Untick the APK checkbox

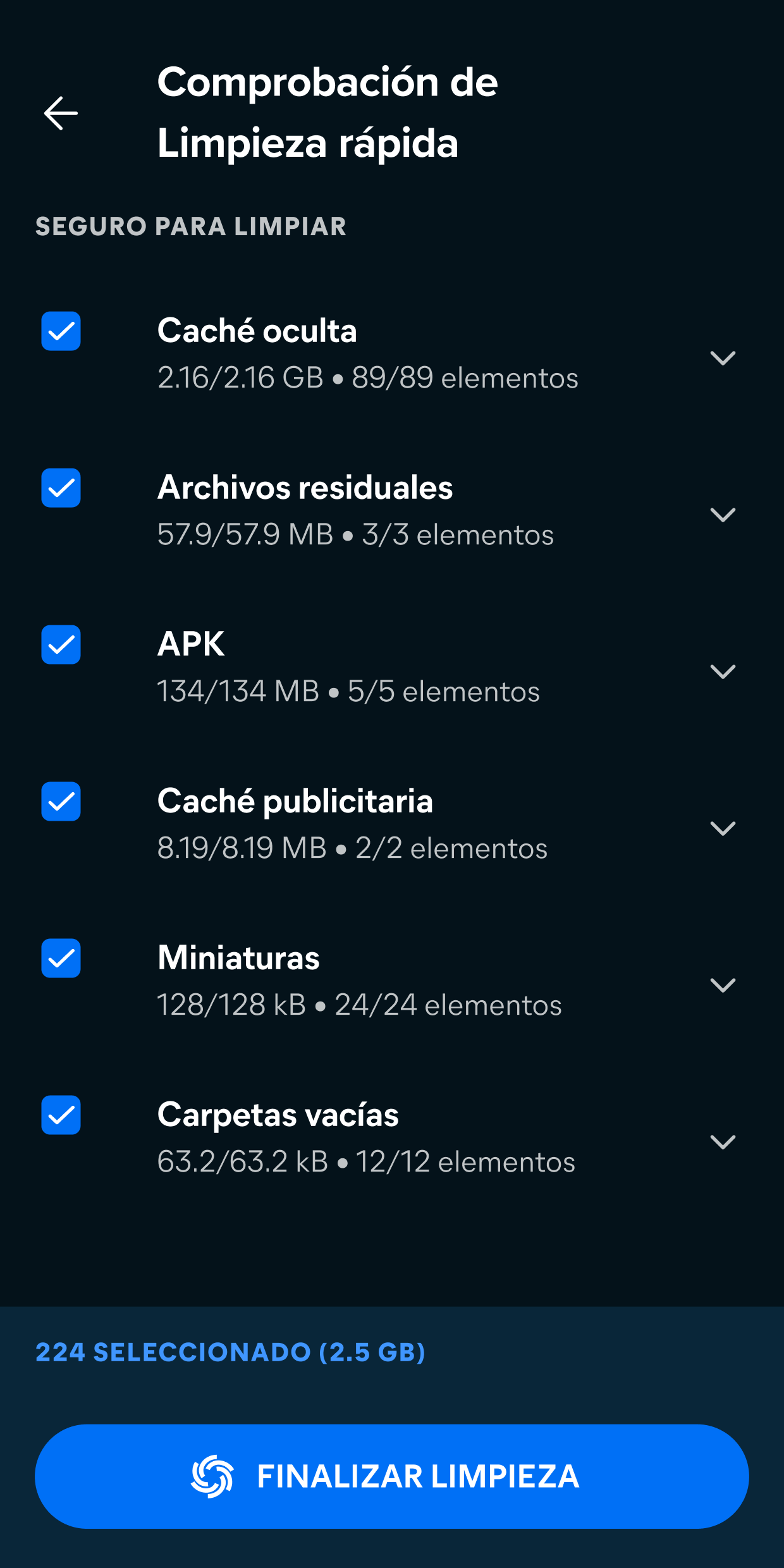61,644
